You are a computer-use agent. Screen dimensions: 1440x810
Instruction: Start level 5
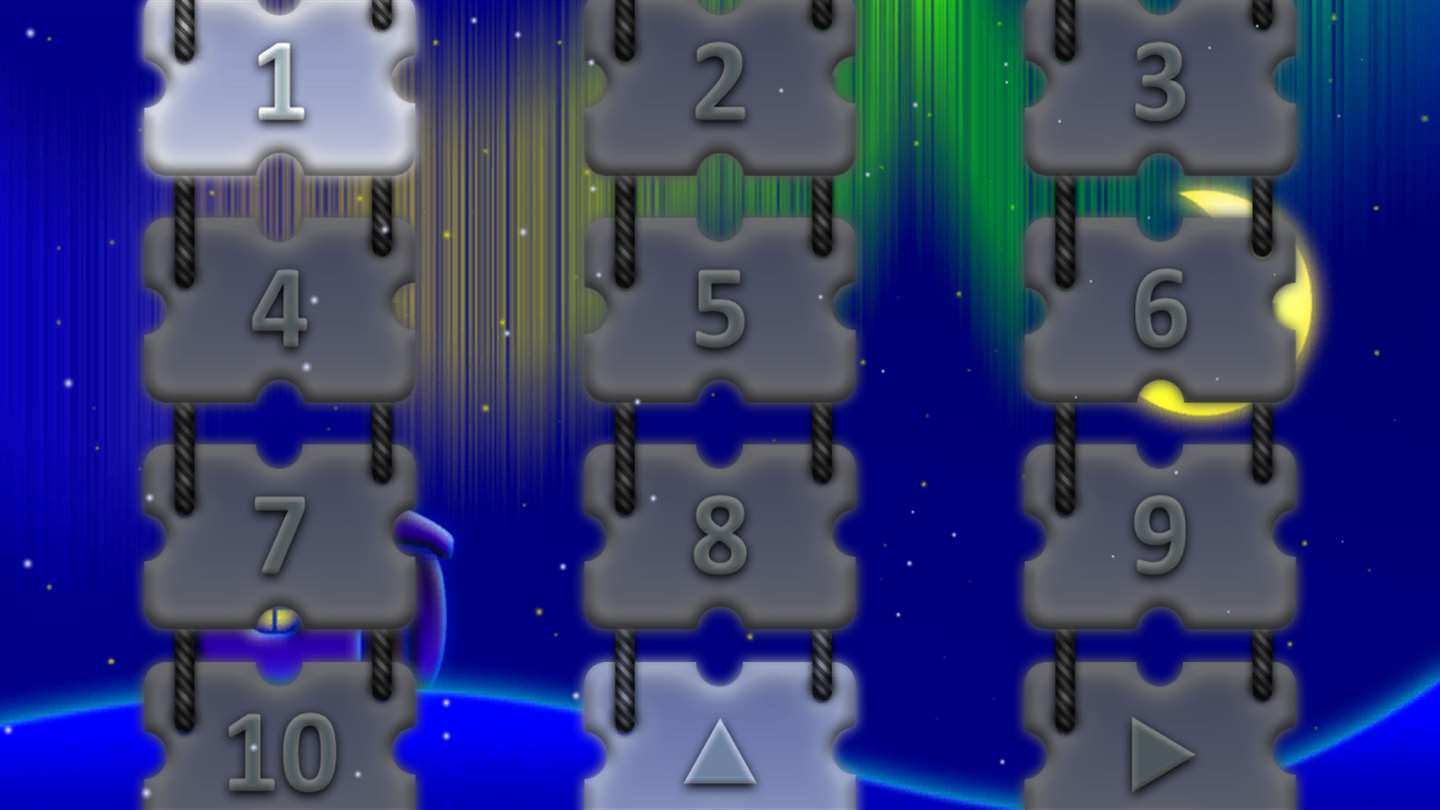[x=720, y=310]
